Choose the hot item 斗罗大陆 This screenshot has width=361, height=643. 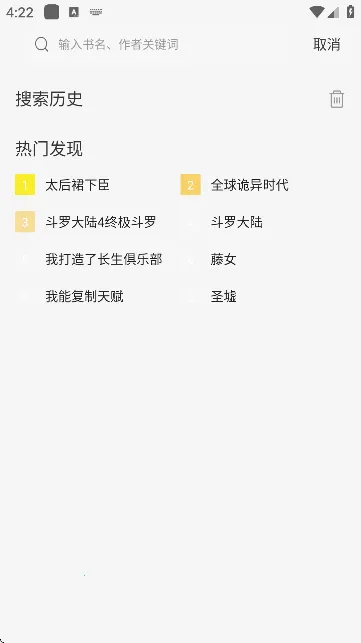pos(237,222)
